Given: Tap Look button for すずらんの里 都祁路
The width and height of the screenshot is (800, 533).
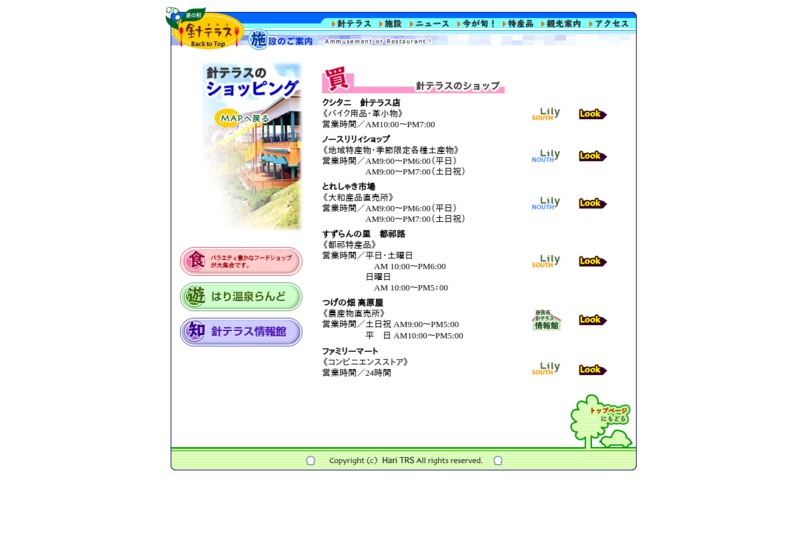Looking at the screenshot, I should (592, 261).
